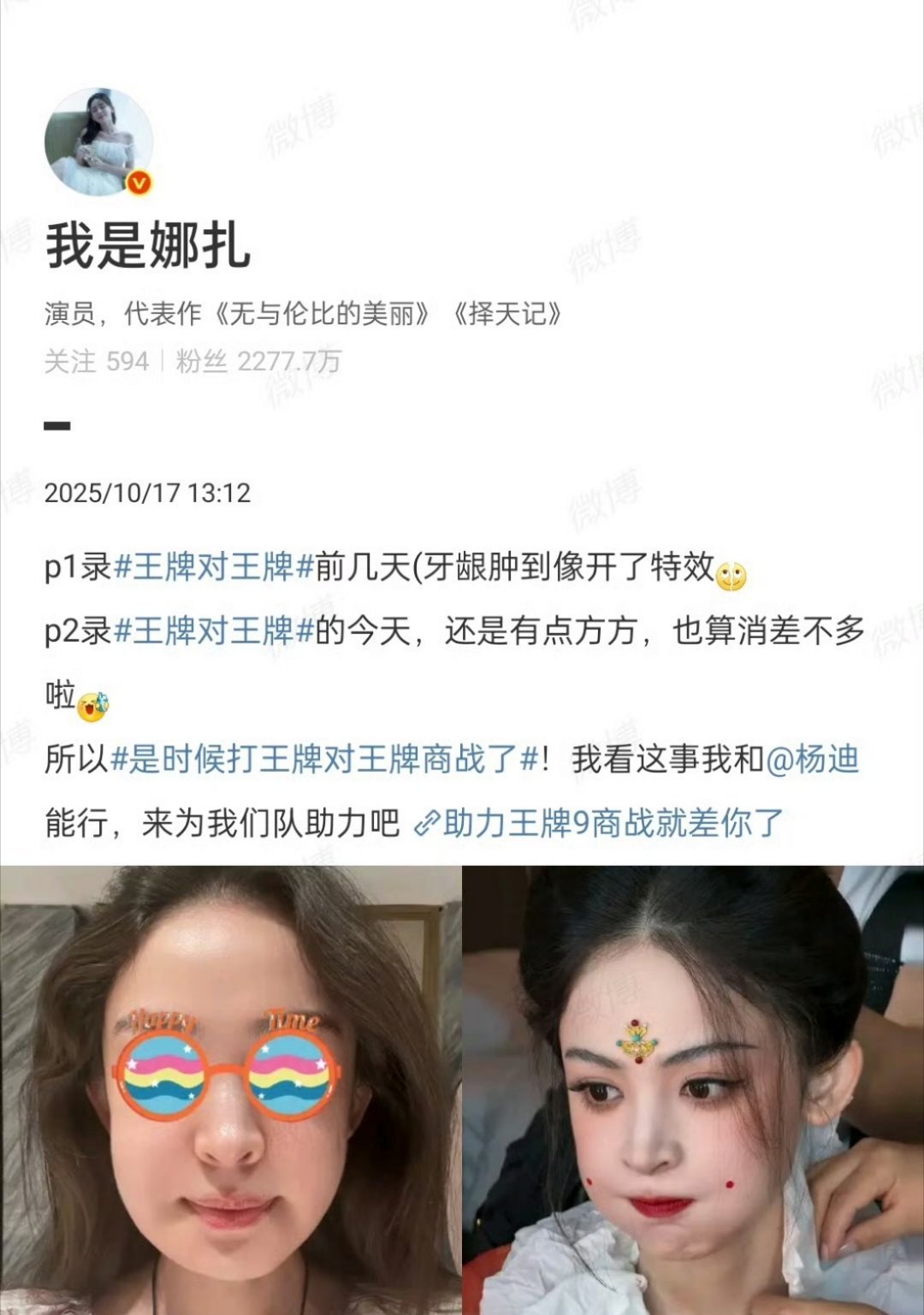The width and height of the screenshot is (924, 1315).
Task: Click the chain link icon before the campaign link
Action: (x=425, y=824)
